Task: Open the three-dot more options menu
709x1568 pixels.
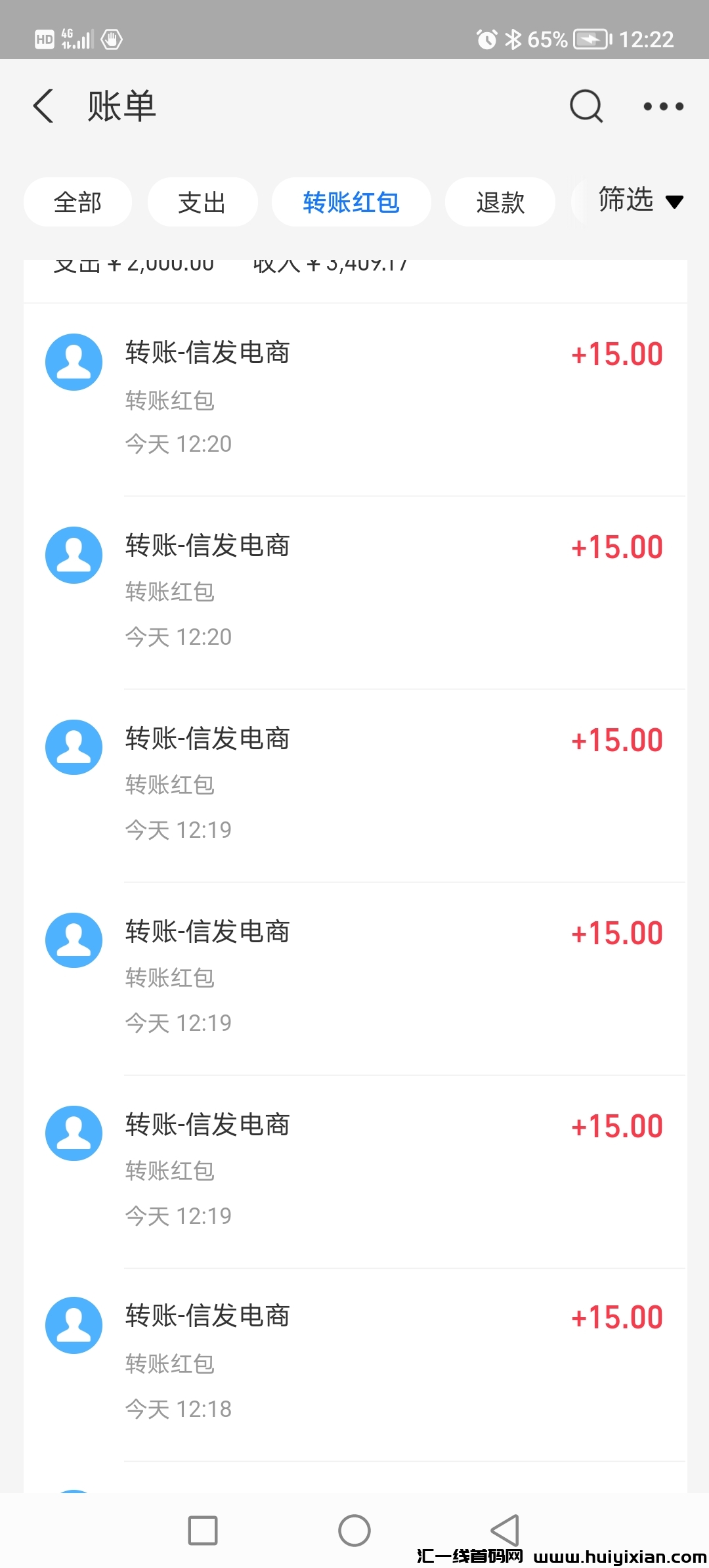Action: [662, 106]
